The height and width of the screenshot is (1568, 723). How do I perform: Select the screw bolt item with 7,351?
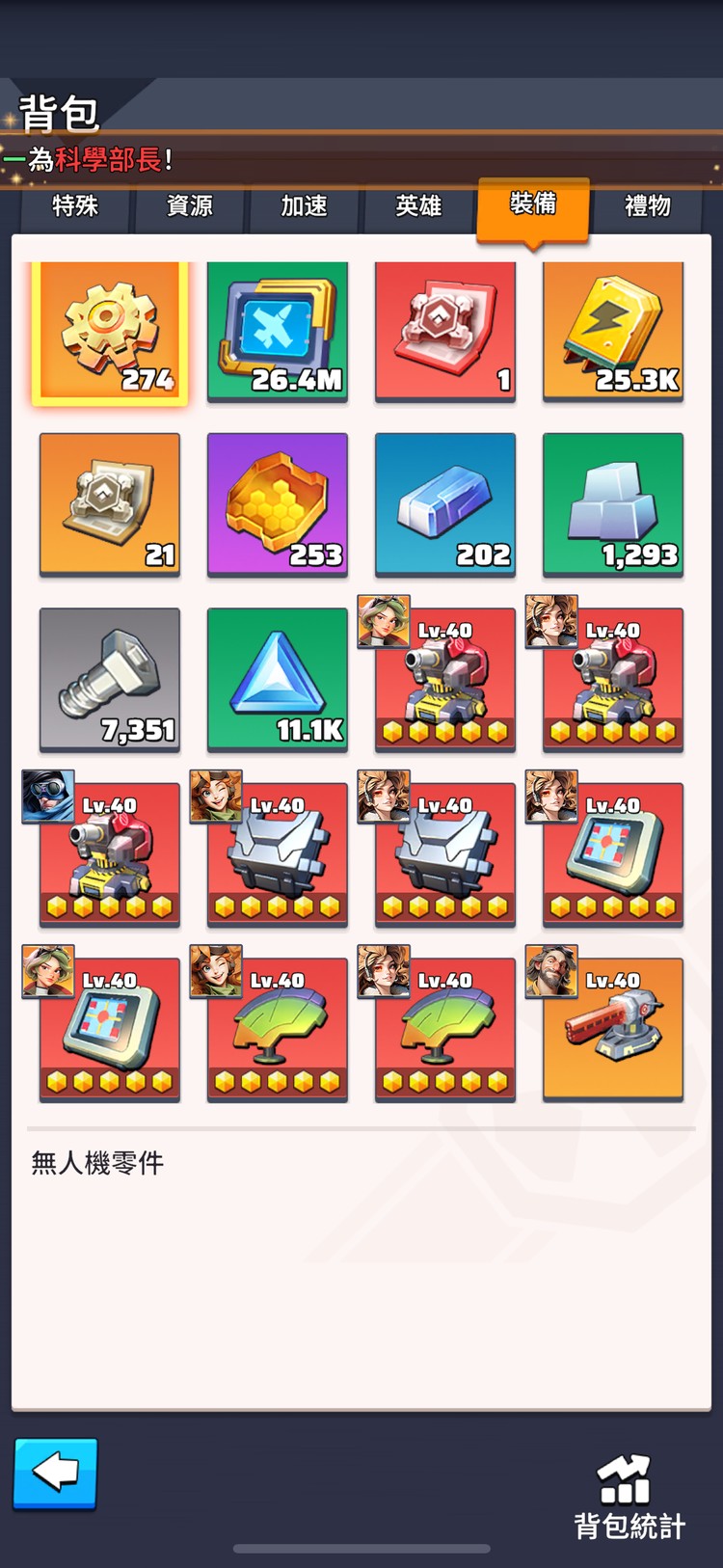coord(110,679)
